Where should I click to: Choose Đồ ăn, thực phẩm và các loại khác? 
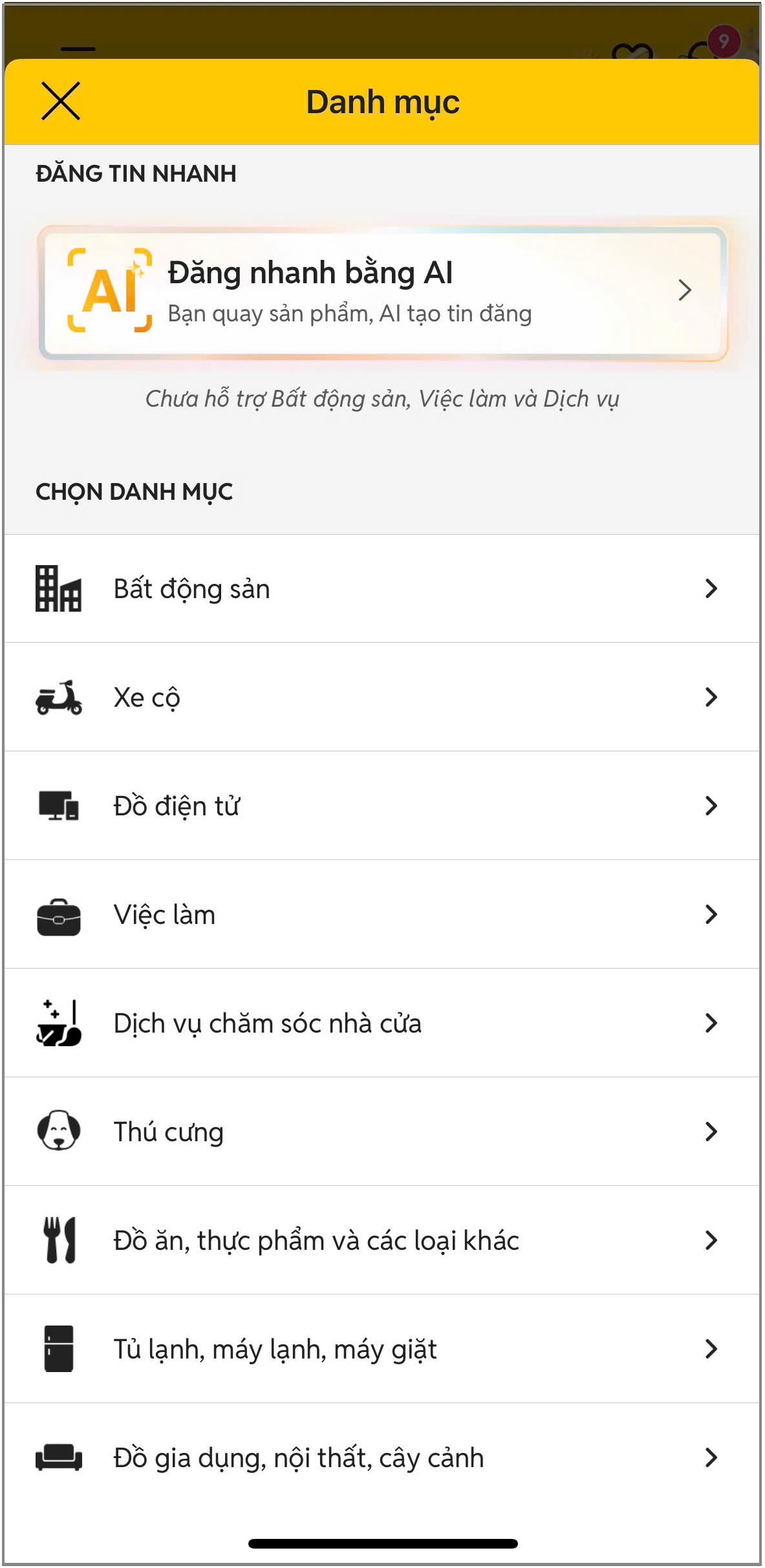[x=382, y=1240]
